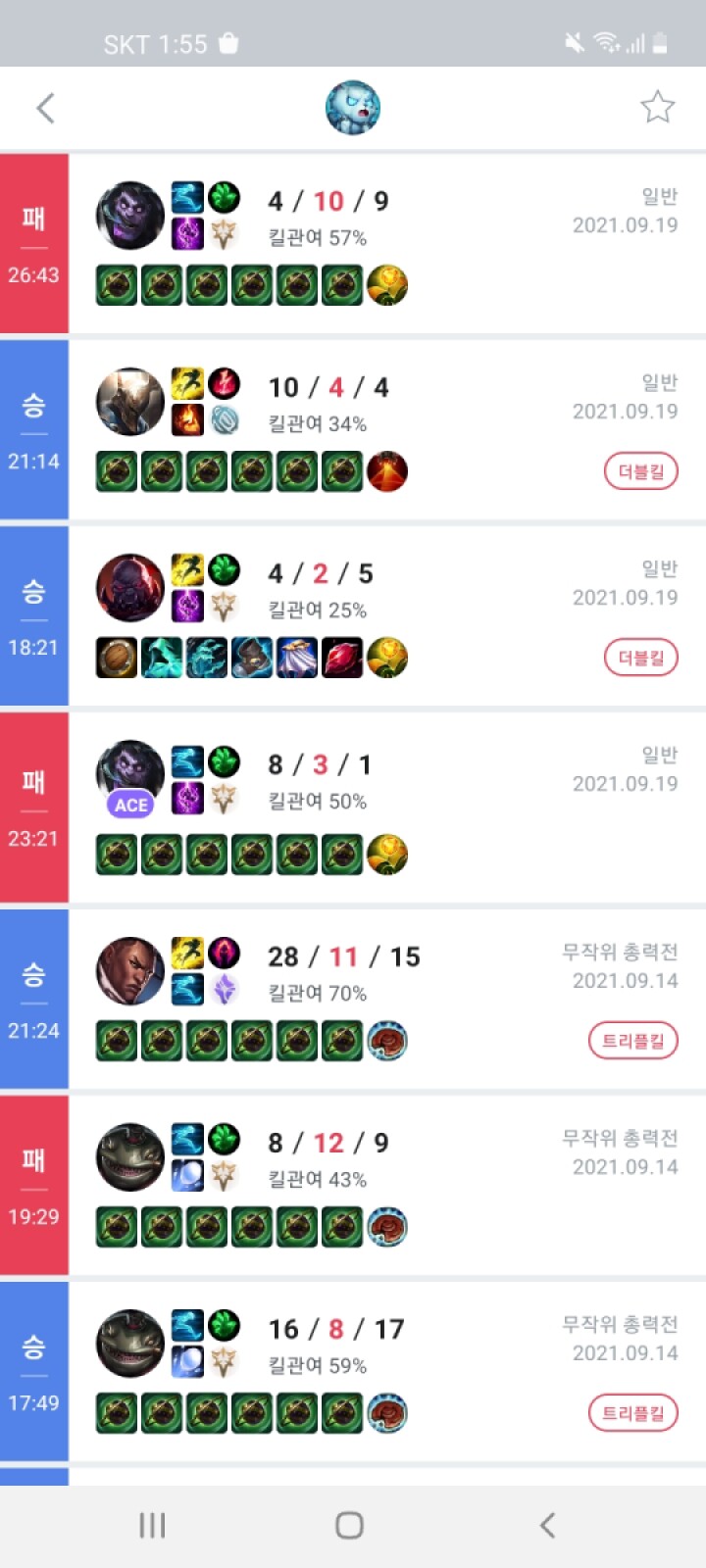Favorite this summoner with the star
The width and height of the screenshot is (706, 1568).
point(657,107)
